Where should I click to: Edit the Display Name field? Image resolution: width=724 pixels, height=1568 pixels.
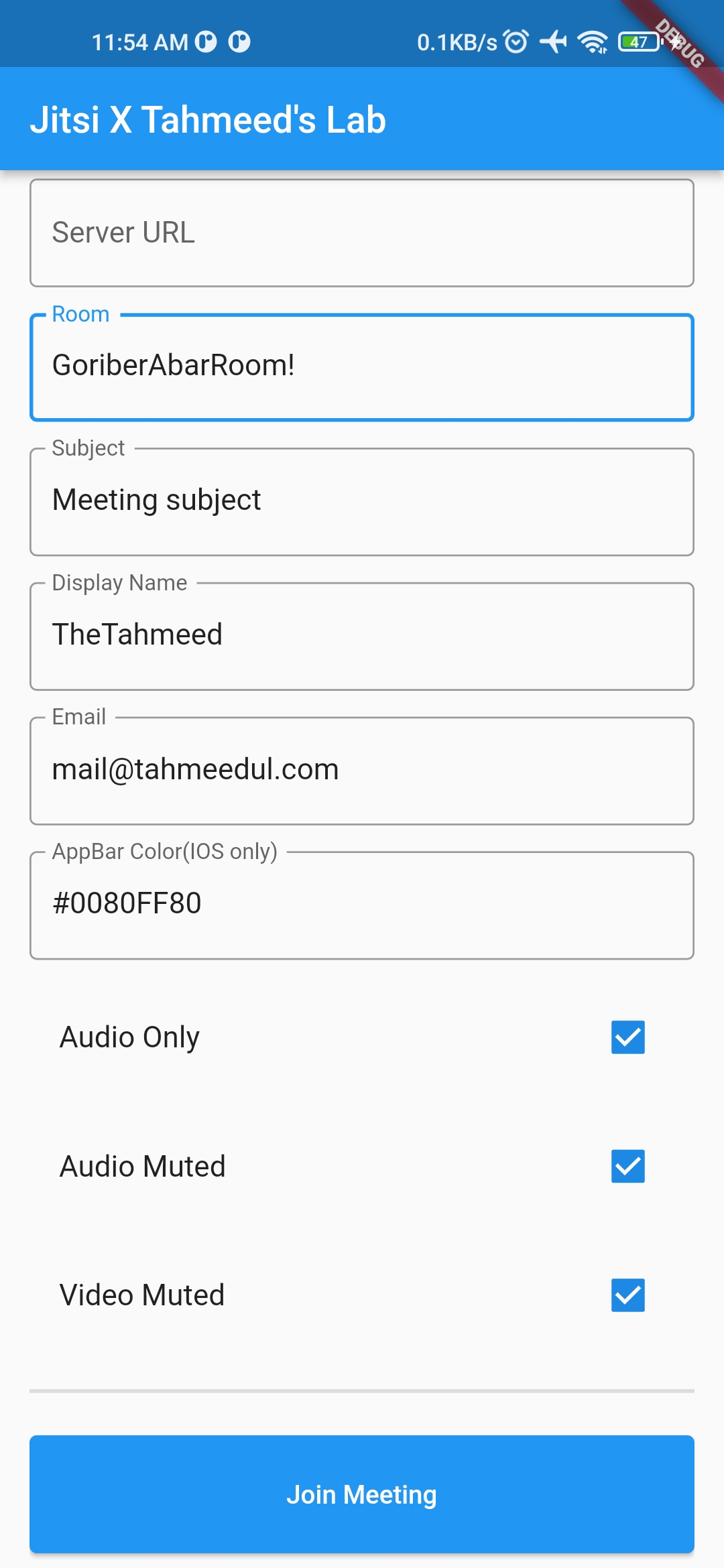click(x=362, y=636)
